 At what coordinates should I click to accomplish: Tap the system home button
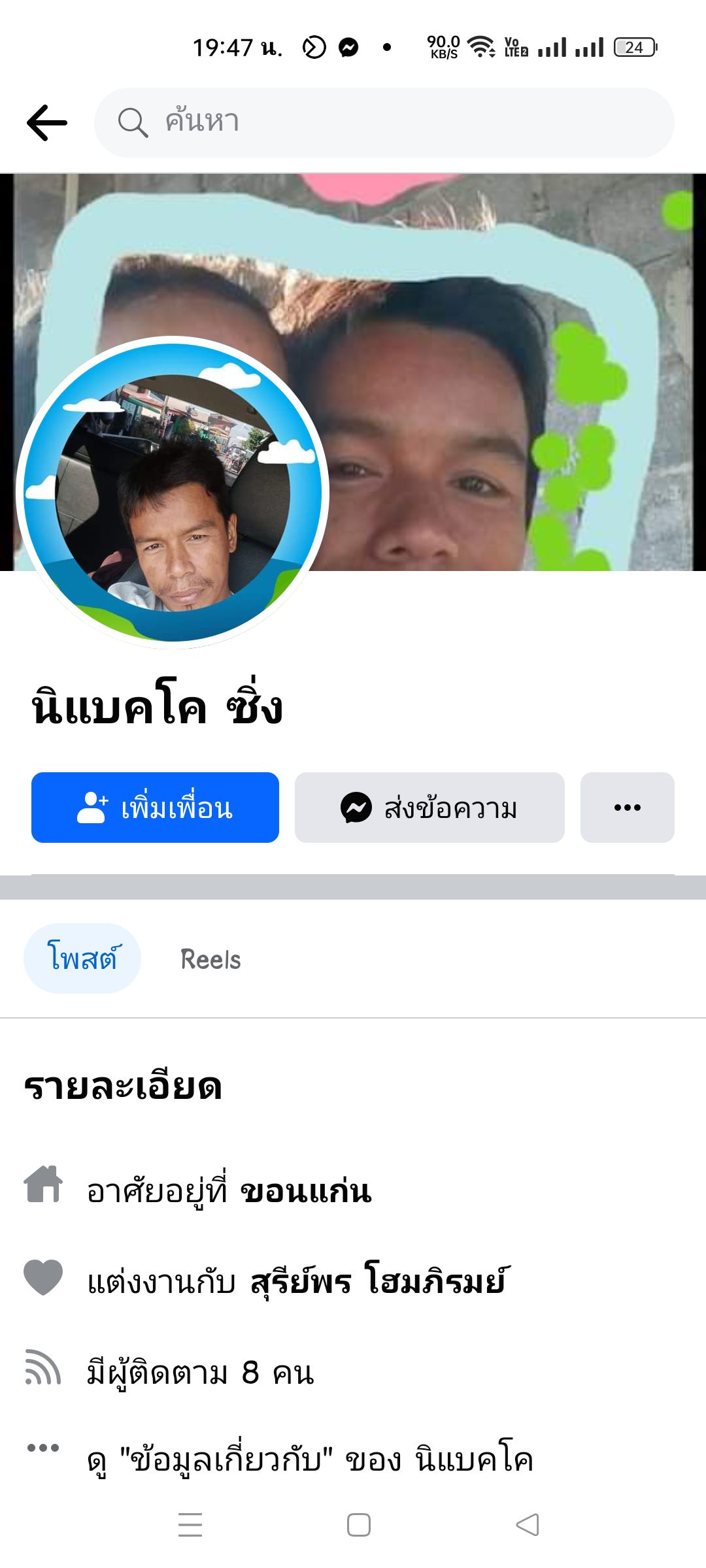[x=358, y=1525]
